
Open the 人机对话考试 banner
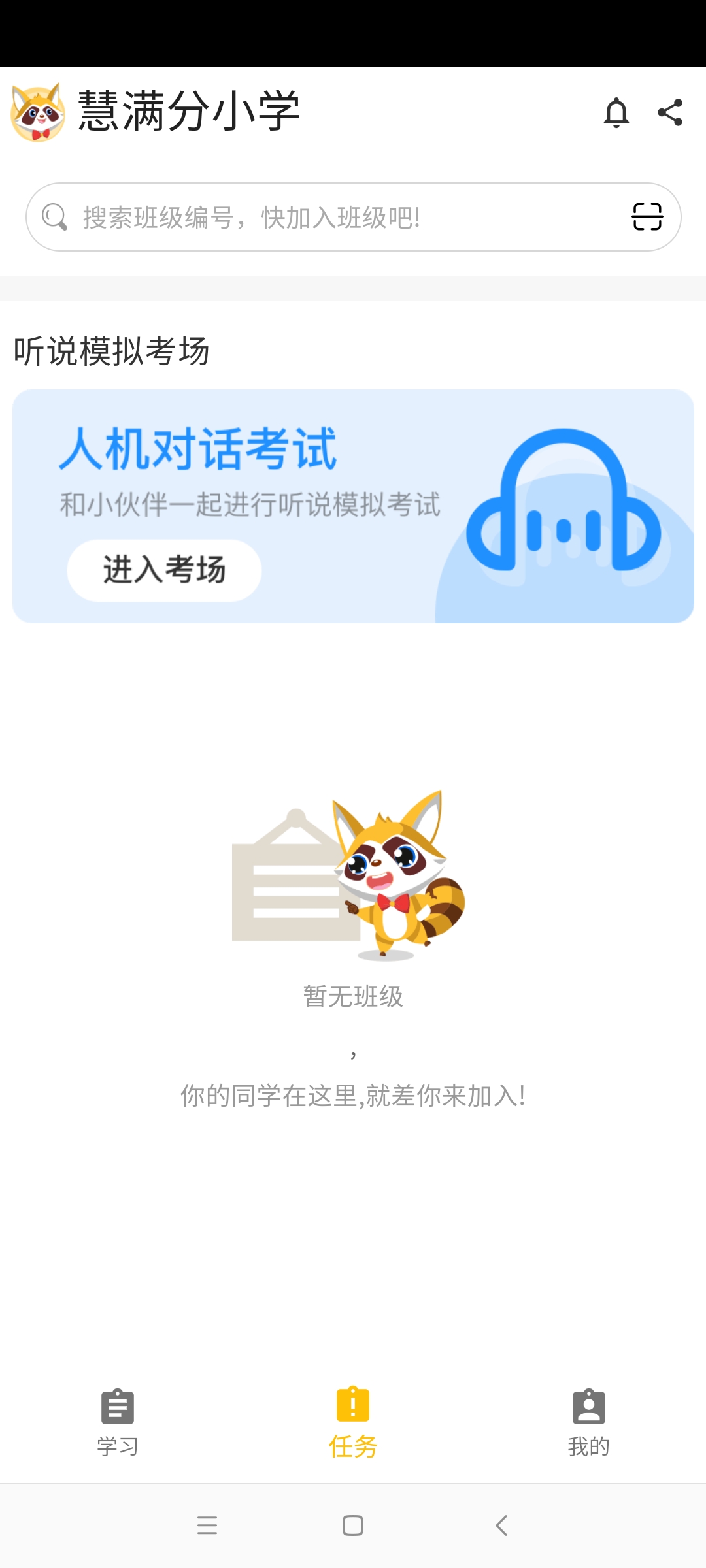pyautogui.click(x=353, y=503)
